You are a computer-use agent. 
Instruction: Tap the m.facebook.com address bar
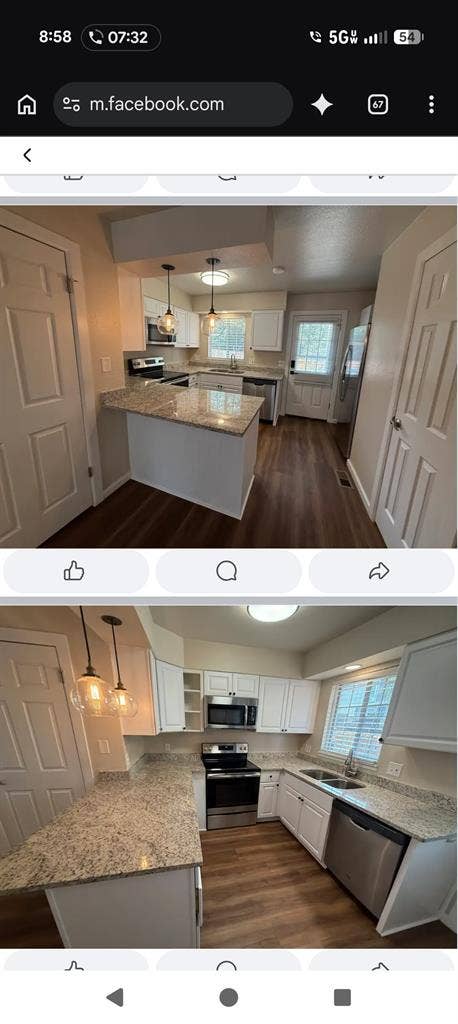click(173, 104)
